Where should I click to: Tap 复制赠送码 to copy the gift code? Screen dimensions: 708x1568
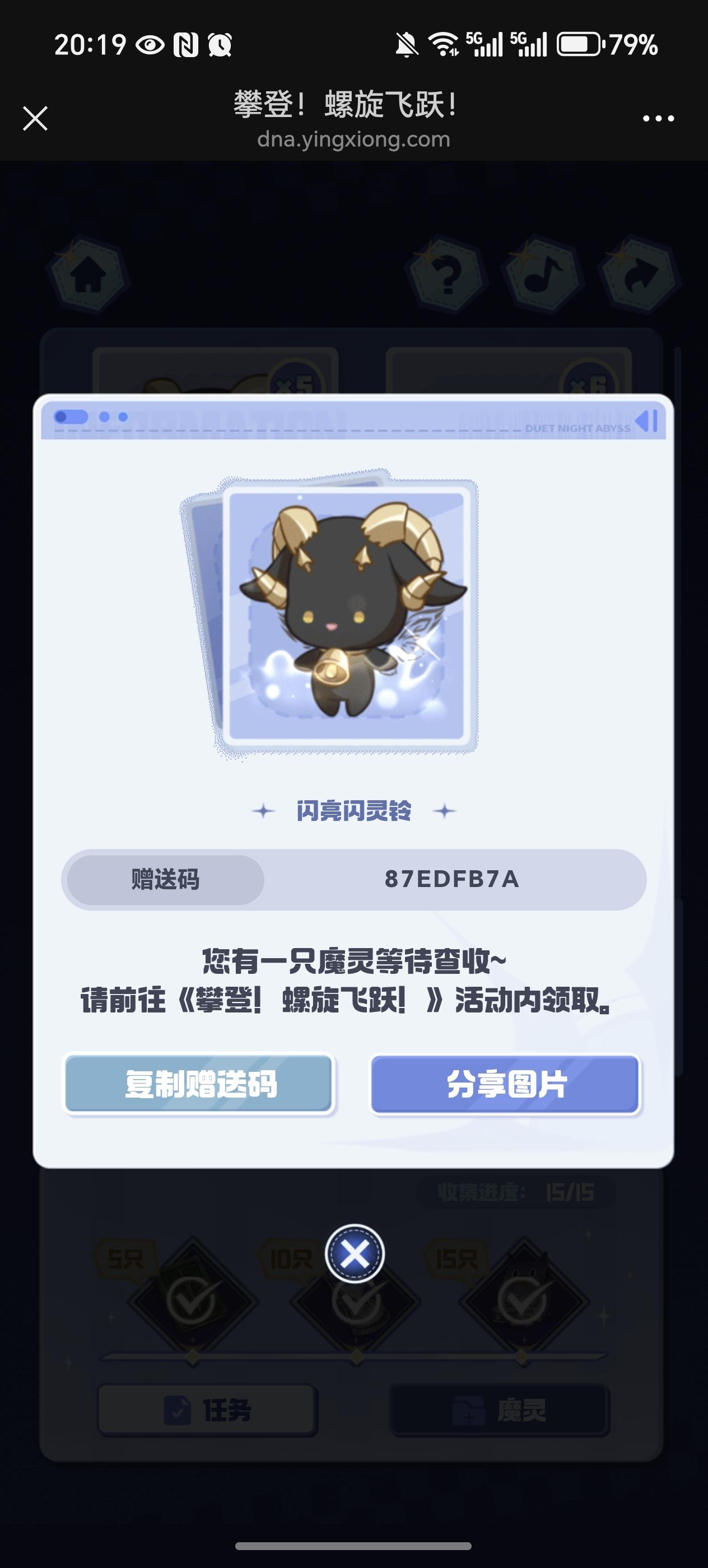199,1084
